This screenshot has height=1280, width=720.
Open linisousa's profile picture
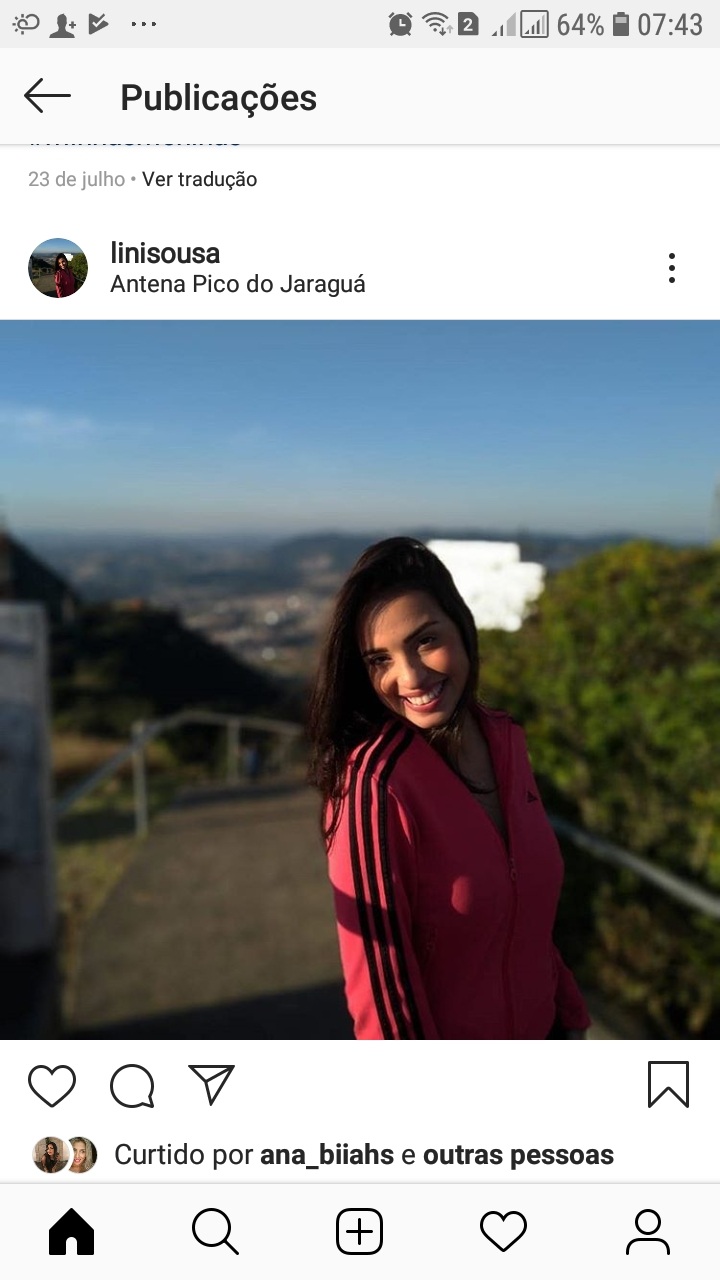[58, 268]
